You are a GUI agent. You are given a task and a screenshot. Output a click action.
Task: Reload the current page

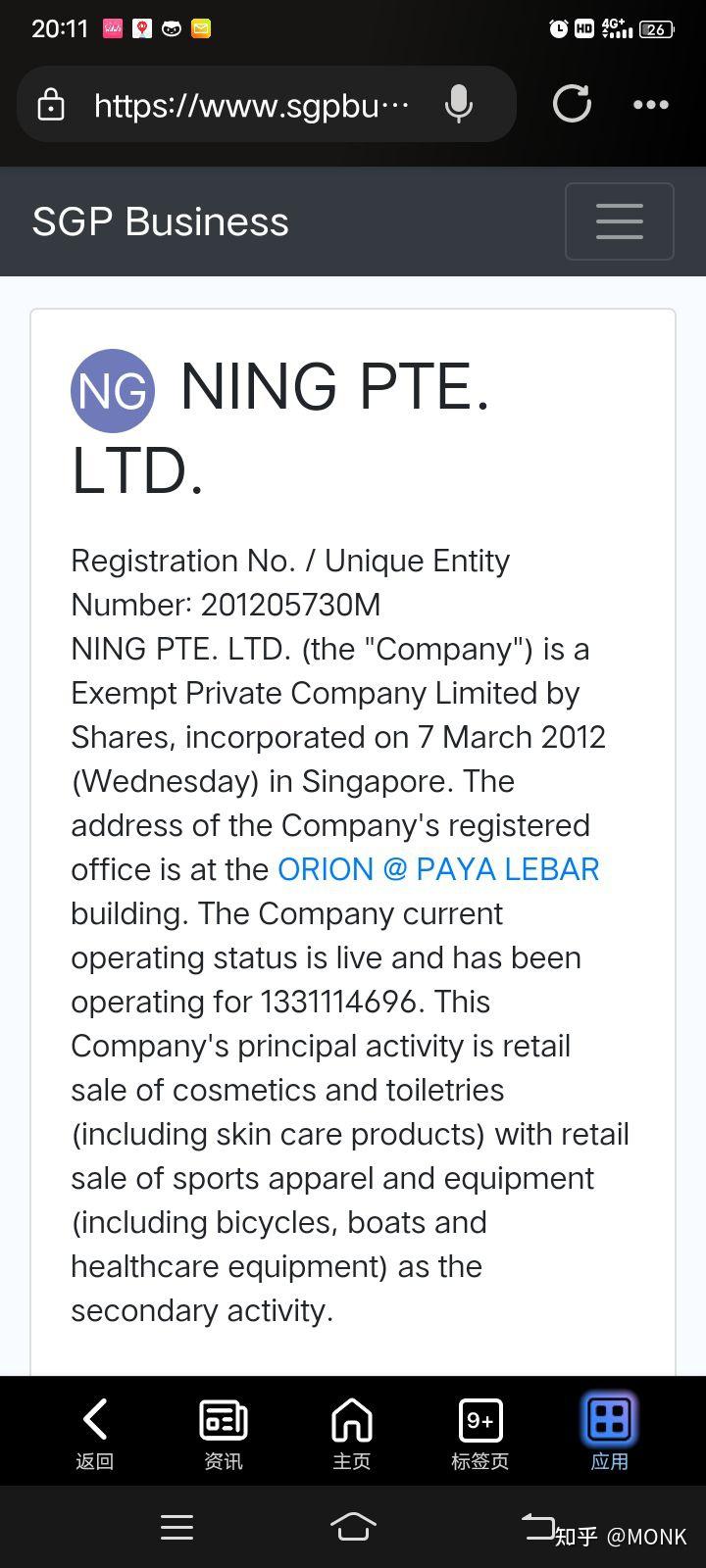click(572, 104)
